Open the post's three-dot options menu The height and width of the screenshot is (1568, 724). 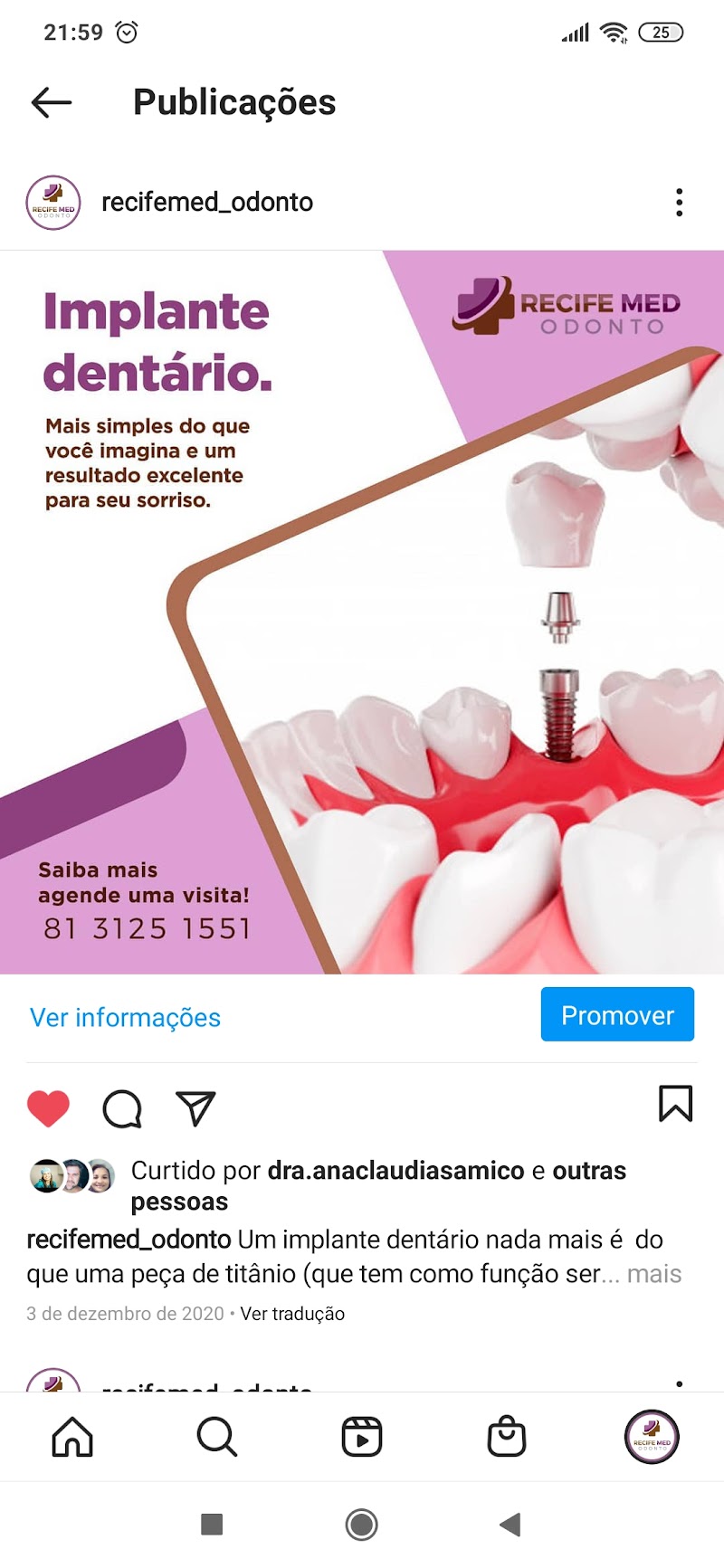coord(679,202)
